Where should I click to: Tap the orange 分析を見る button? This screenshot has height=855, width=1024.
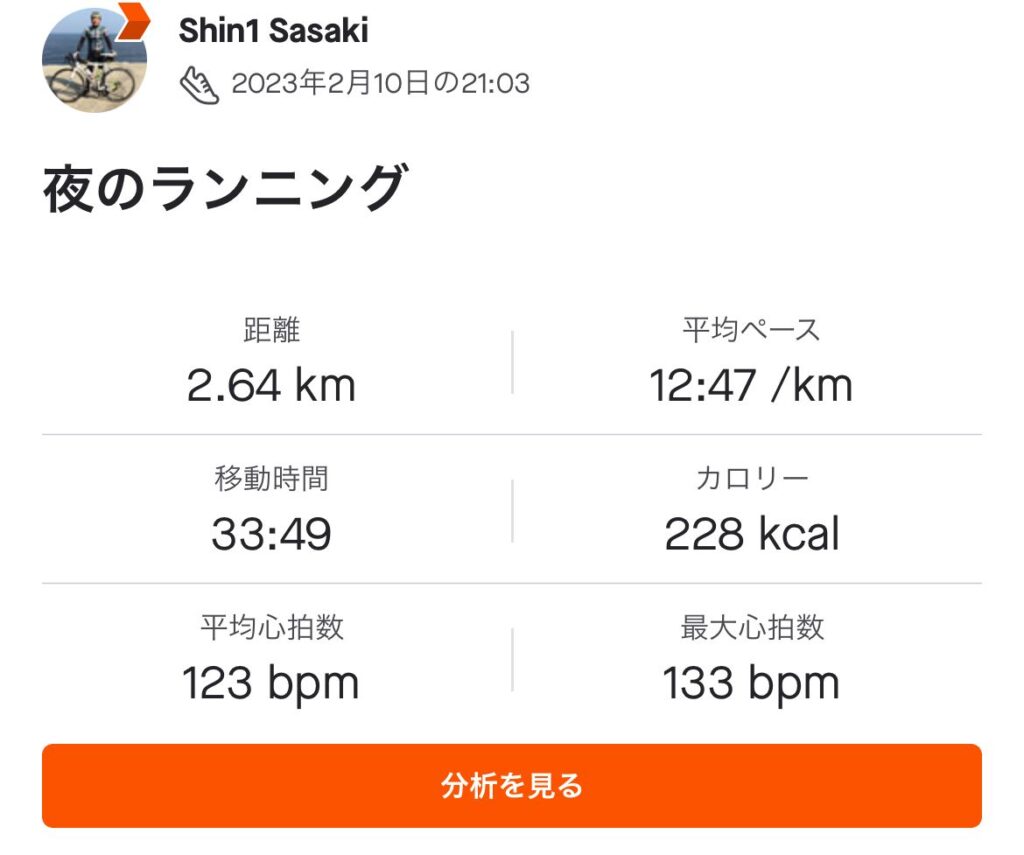coord(511,786)
